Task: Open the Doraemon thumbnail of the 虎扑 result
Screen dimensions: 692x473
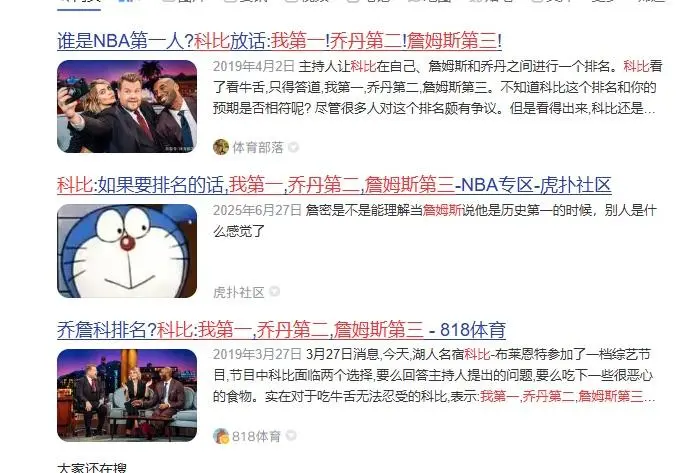Action: pyautogui.click(x=126, y=251)
